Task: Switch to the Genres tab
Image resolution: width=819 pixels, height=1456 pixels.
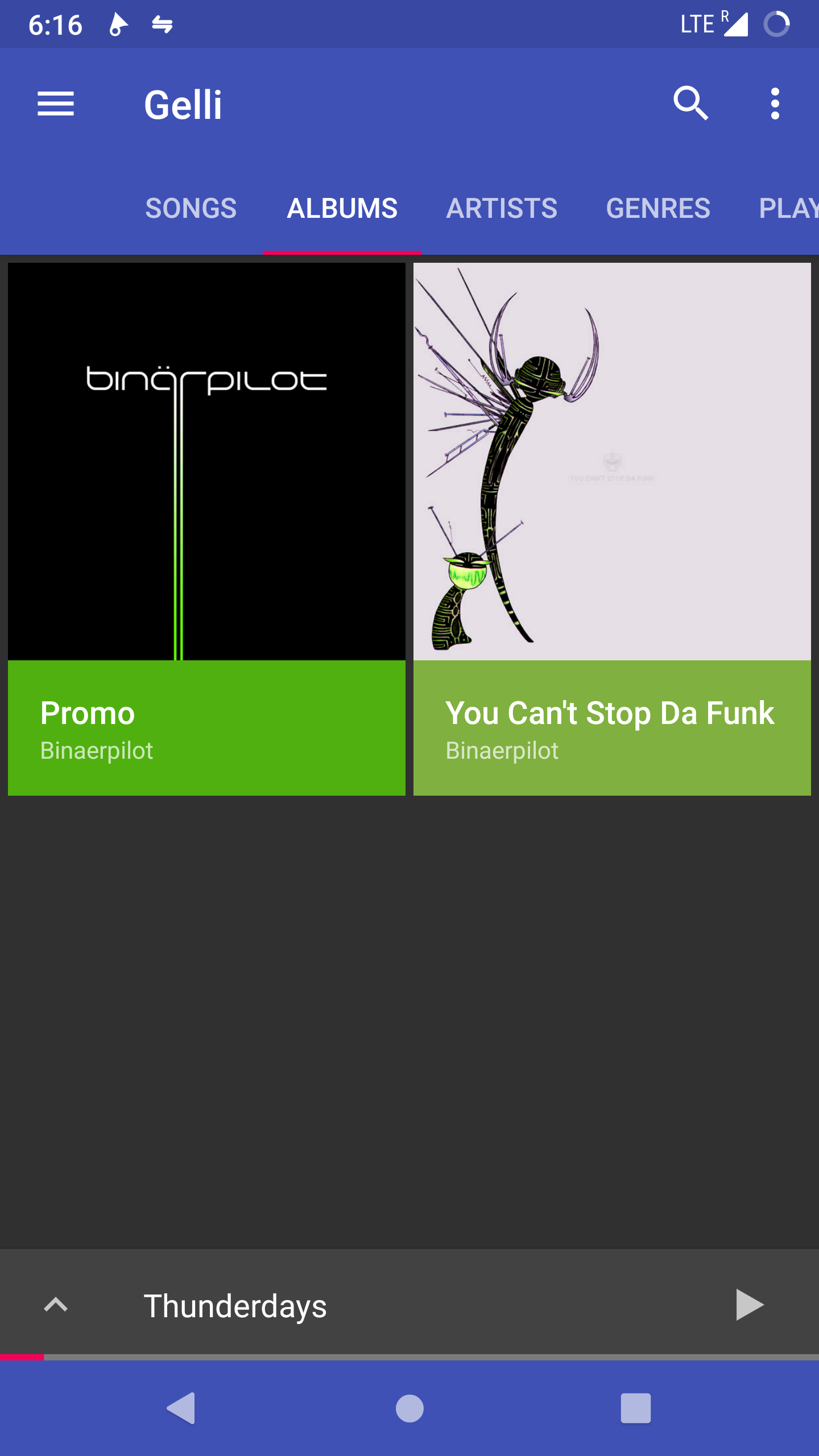Action: pos(658,208)
